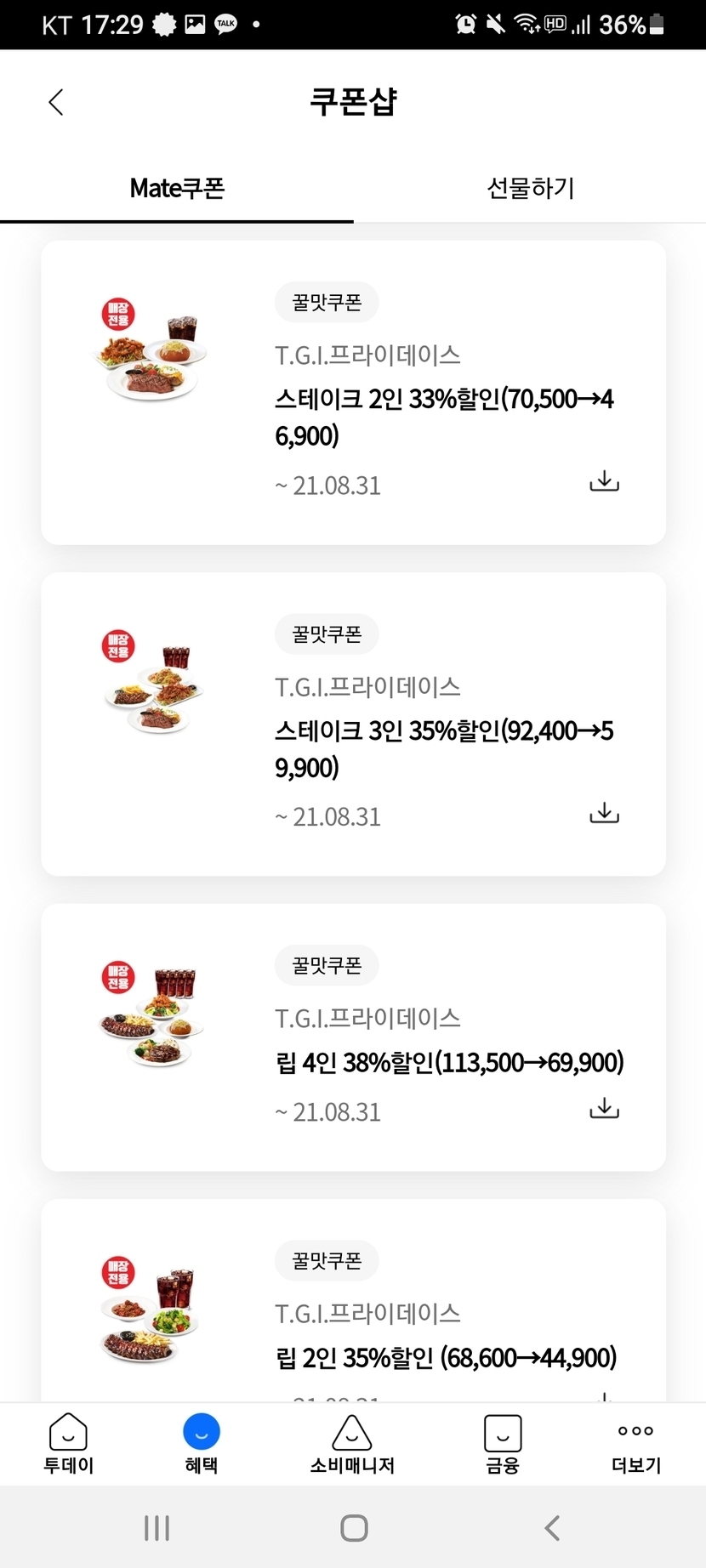Go back from the 쿠폰샵 screen
This screenshot has width=706, height=1568.
pyautogui.click(x=56, y=102)
